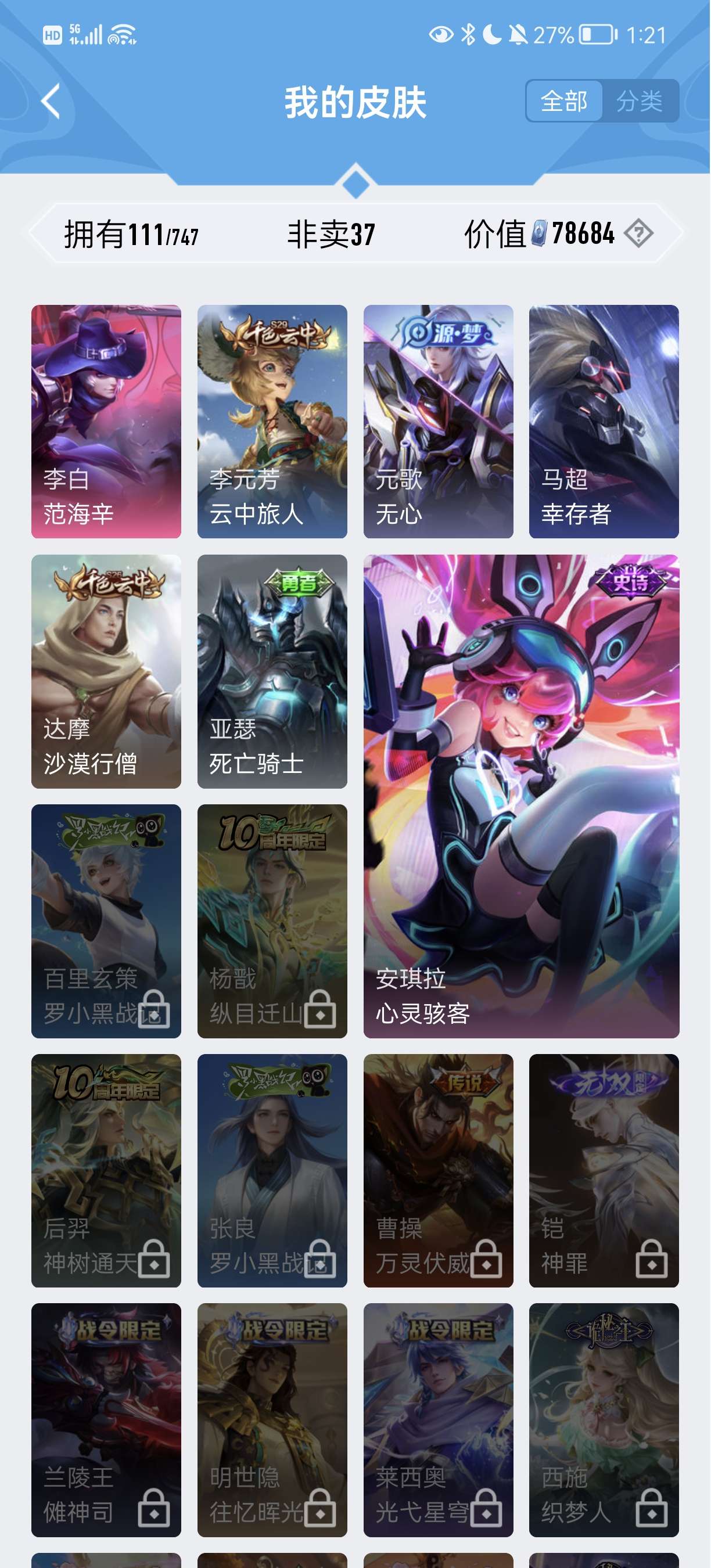Tap the locked 西施 织梦人 skin
This screenshot has height=1568, width=711.
(604, 1420)
